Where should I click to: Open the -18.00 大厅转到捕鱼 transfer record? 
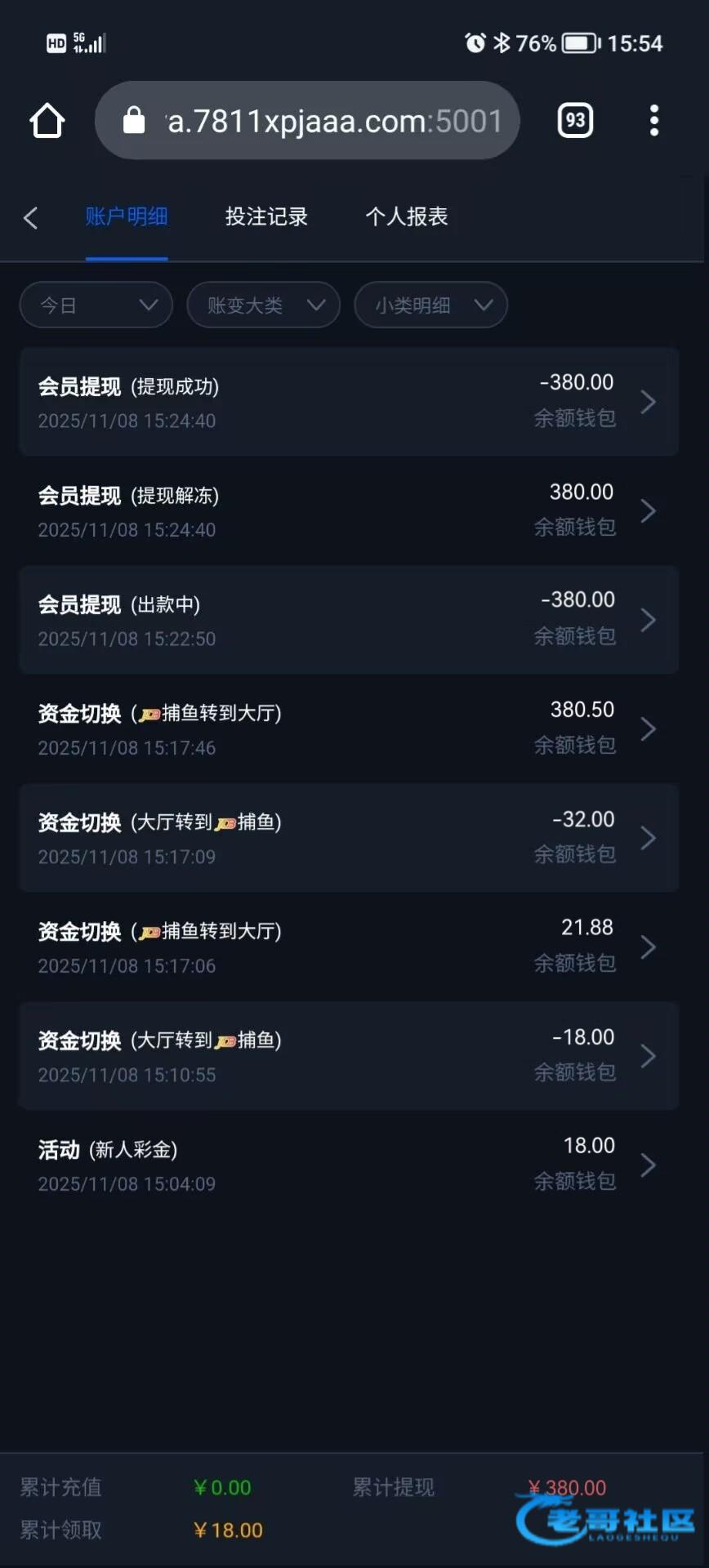tap(349, 1056)
